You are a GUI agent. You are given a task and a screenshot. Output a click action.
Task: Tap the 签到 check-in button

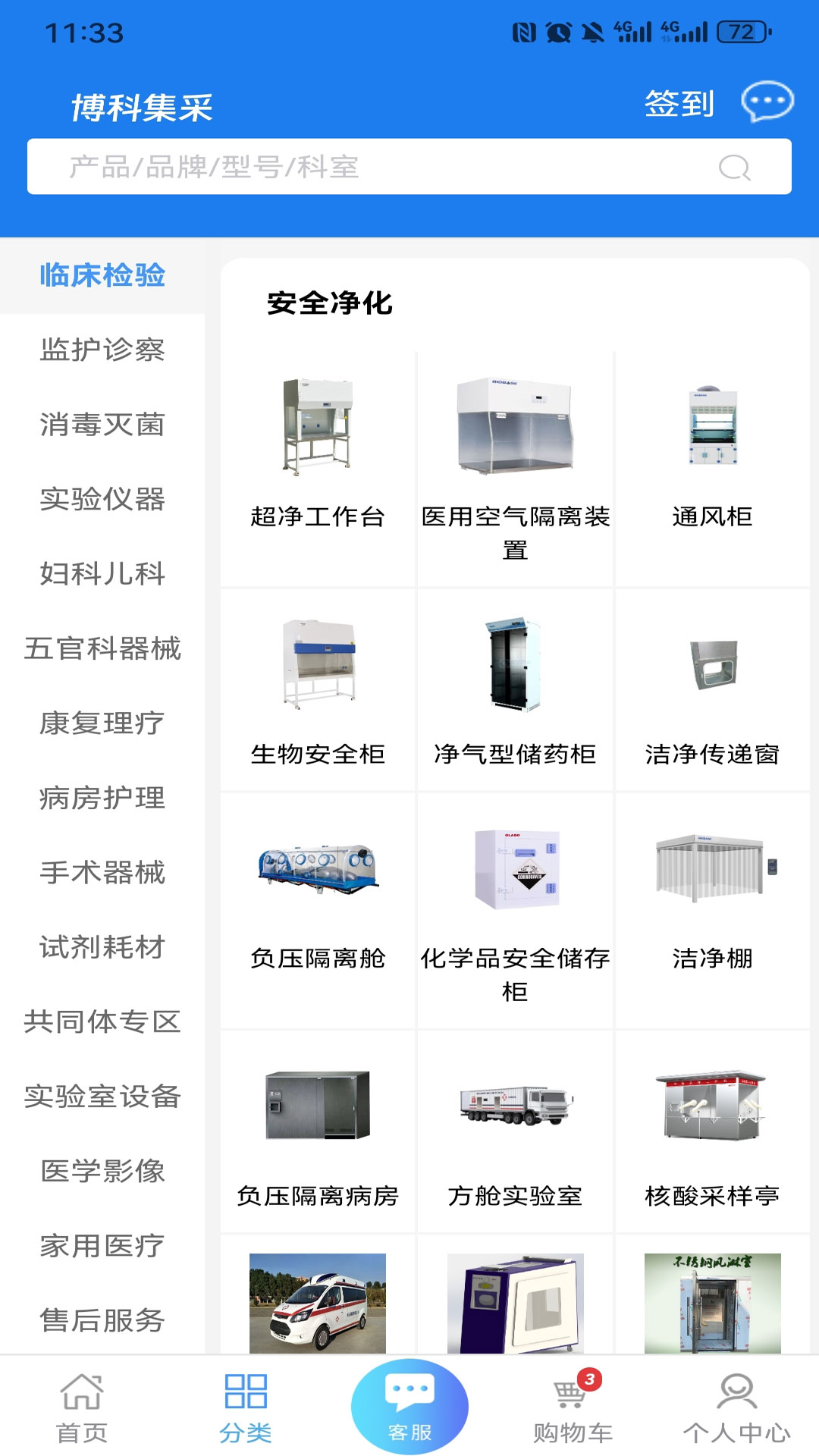pos(679,104)
